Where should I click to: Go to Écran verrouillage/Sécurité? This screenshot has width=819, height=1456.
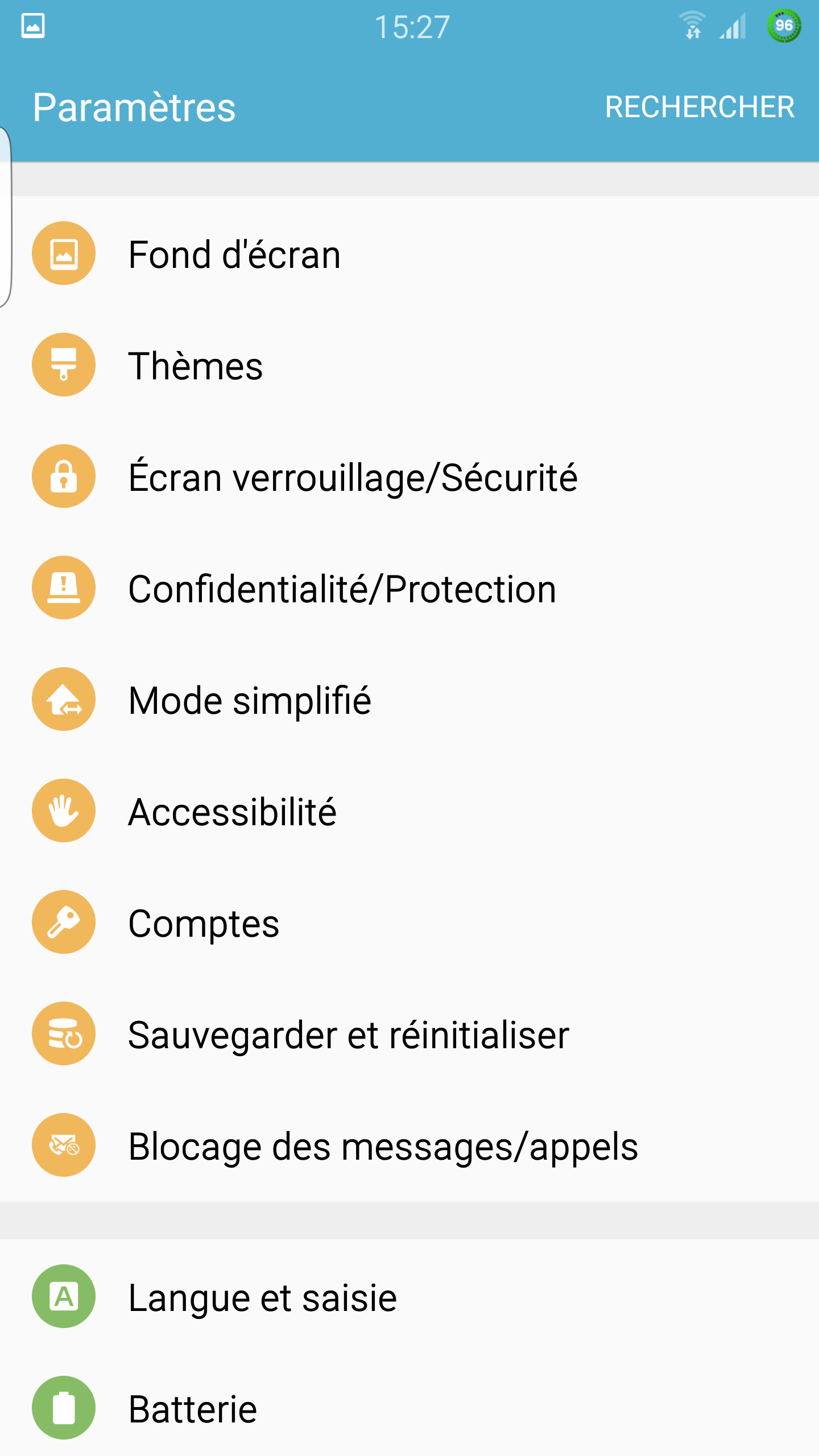pyautogui.click(x=353, y=477)
